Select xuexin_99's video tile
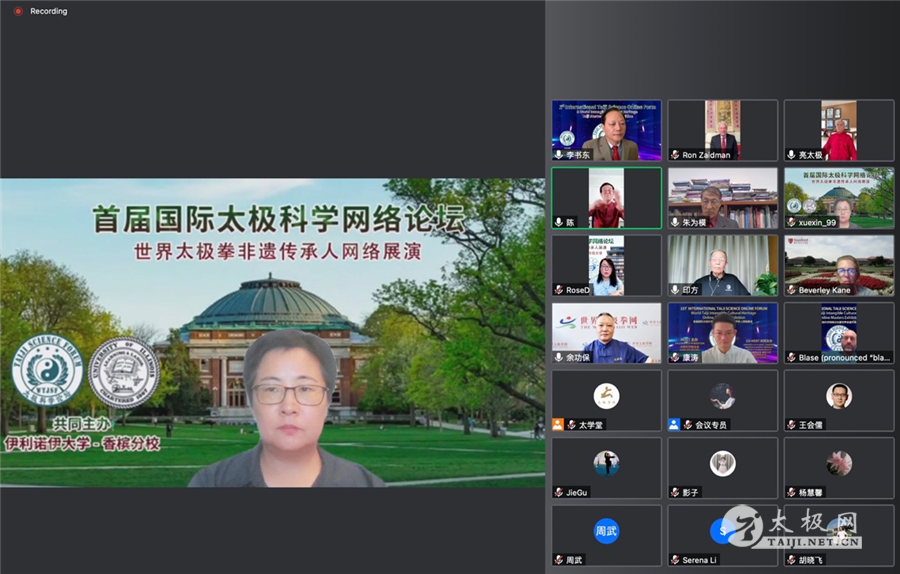 point(838,197)
